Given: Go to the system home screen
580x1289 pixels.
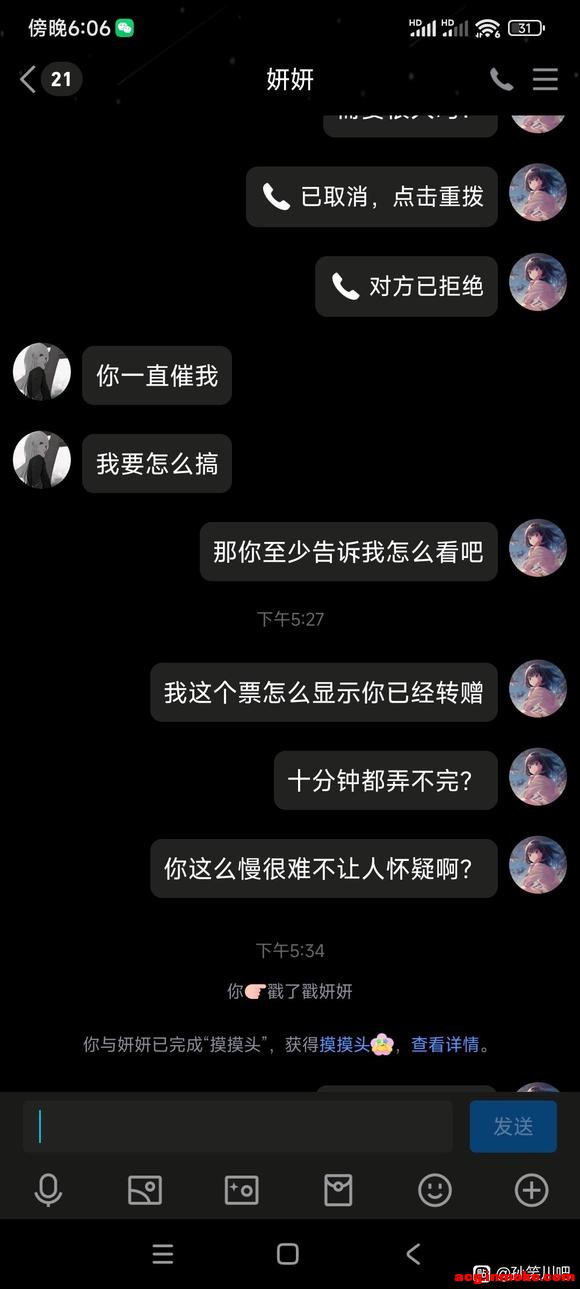Looking at the screenshot, I should [x=288, y=1254].
